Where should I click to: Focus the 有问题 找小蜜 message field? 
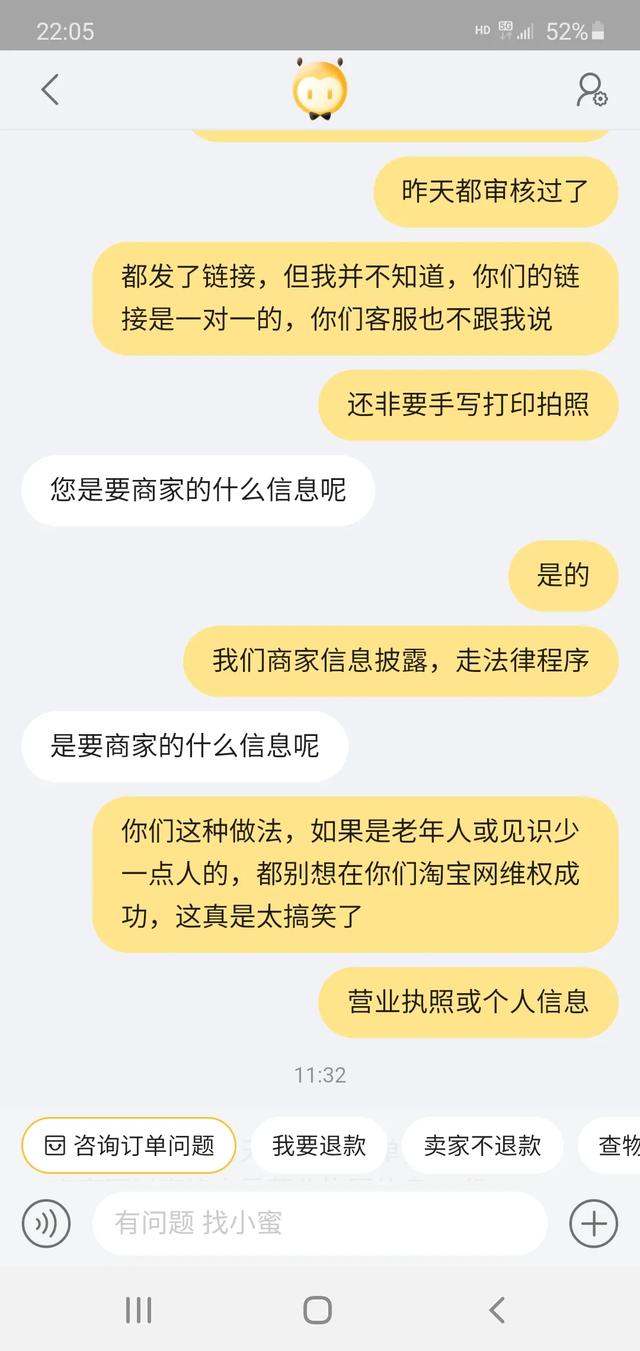pos(320,1223)
